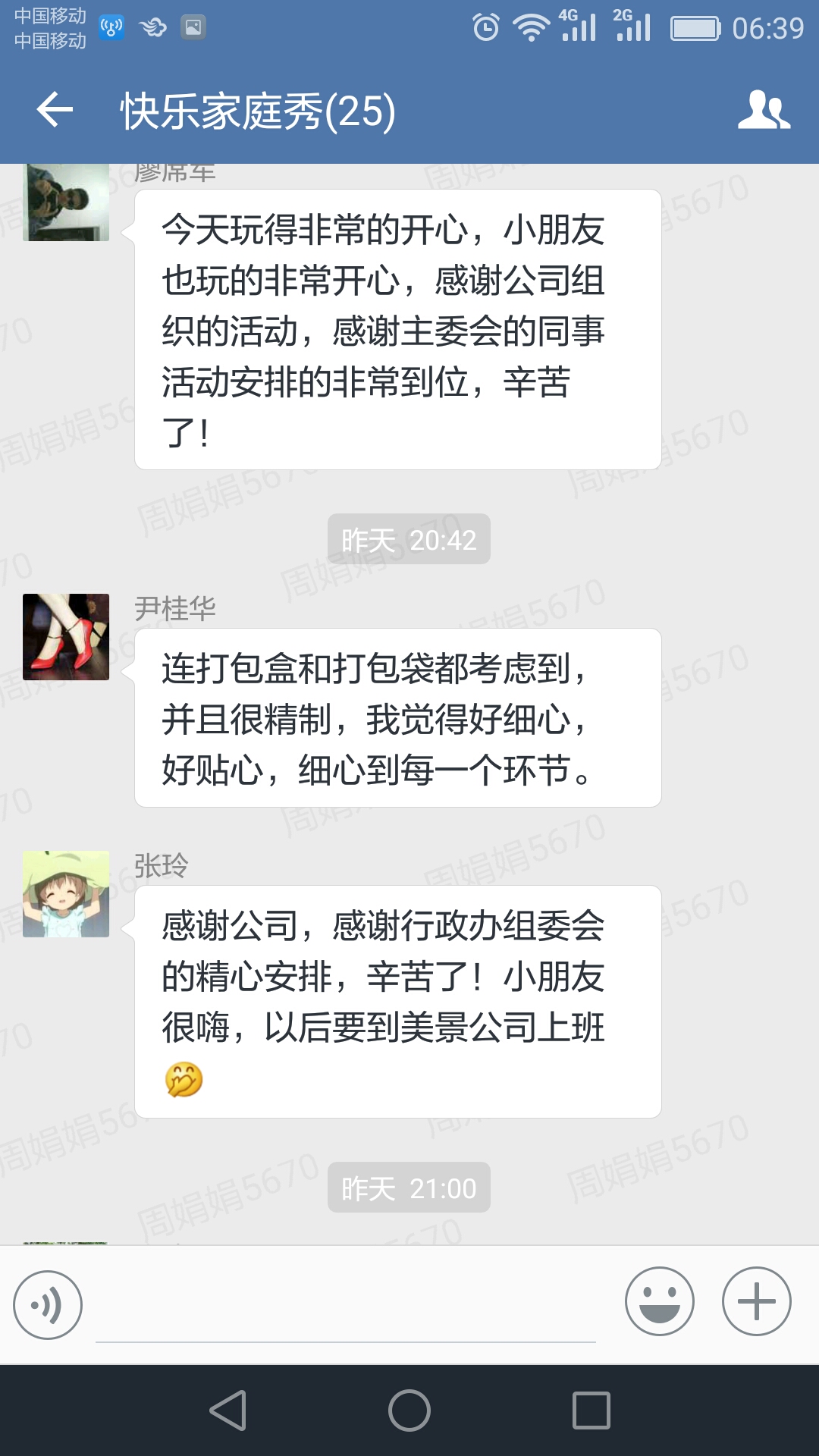
Task: Open 尹桂华's profile avatar
Action: pyautogui.click(x=66, y=637)
